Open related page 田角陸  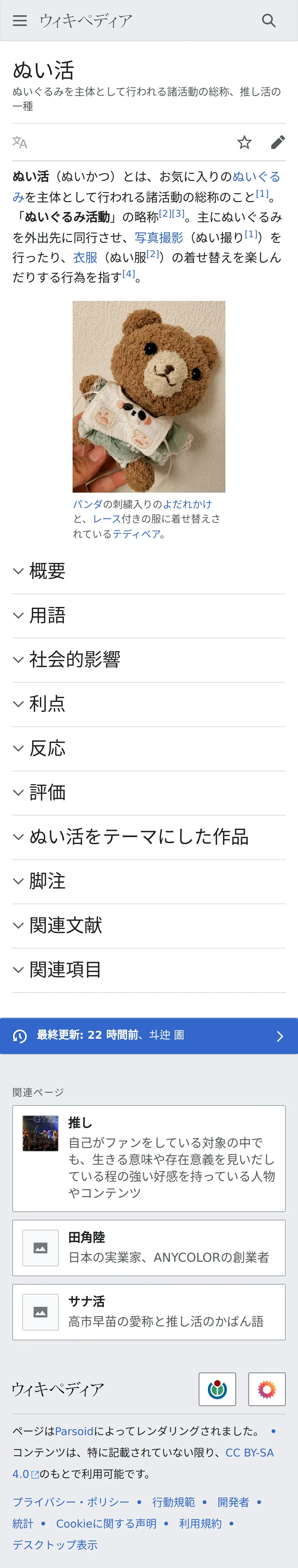149,1248
